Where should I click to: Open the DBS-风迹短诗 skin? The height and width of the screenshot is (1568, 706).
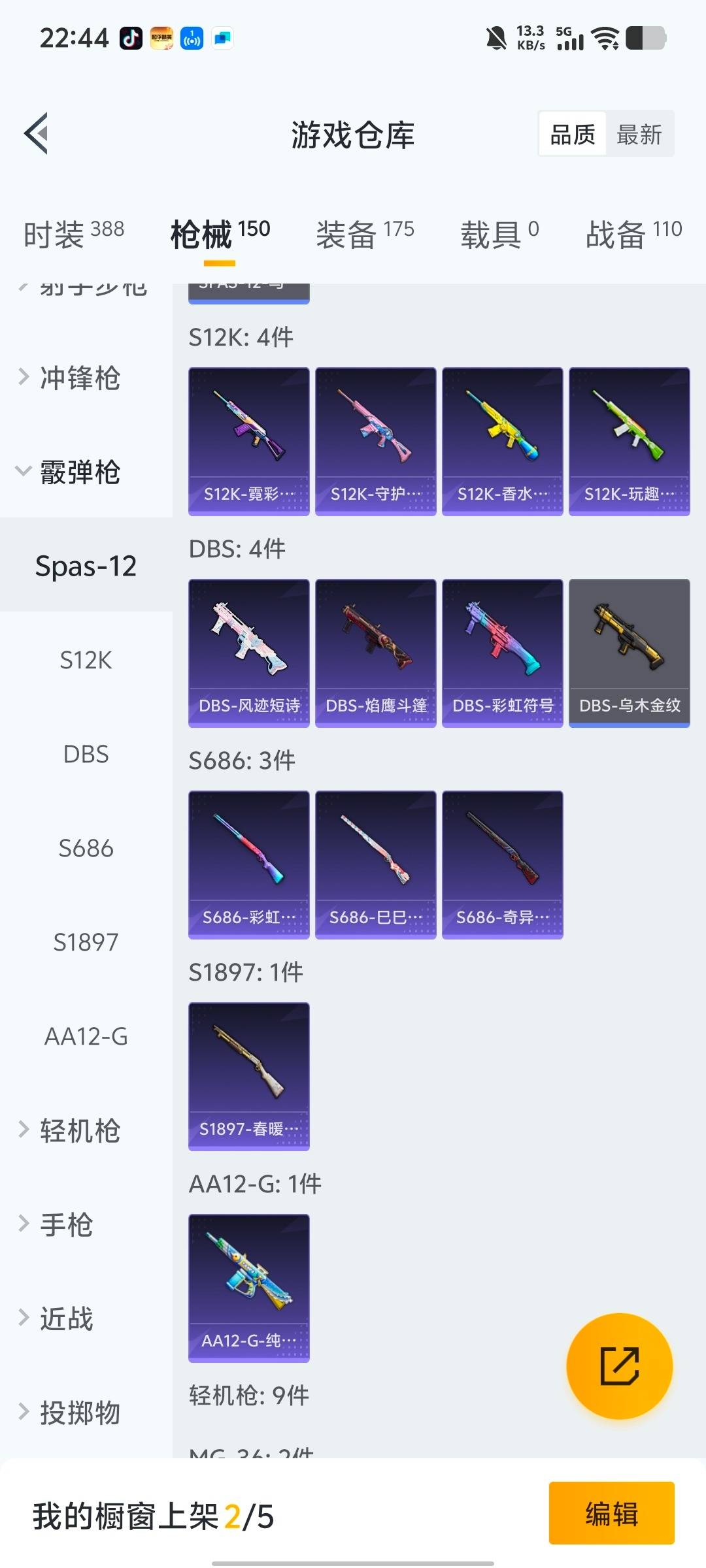tap(248, 653)
